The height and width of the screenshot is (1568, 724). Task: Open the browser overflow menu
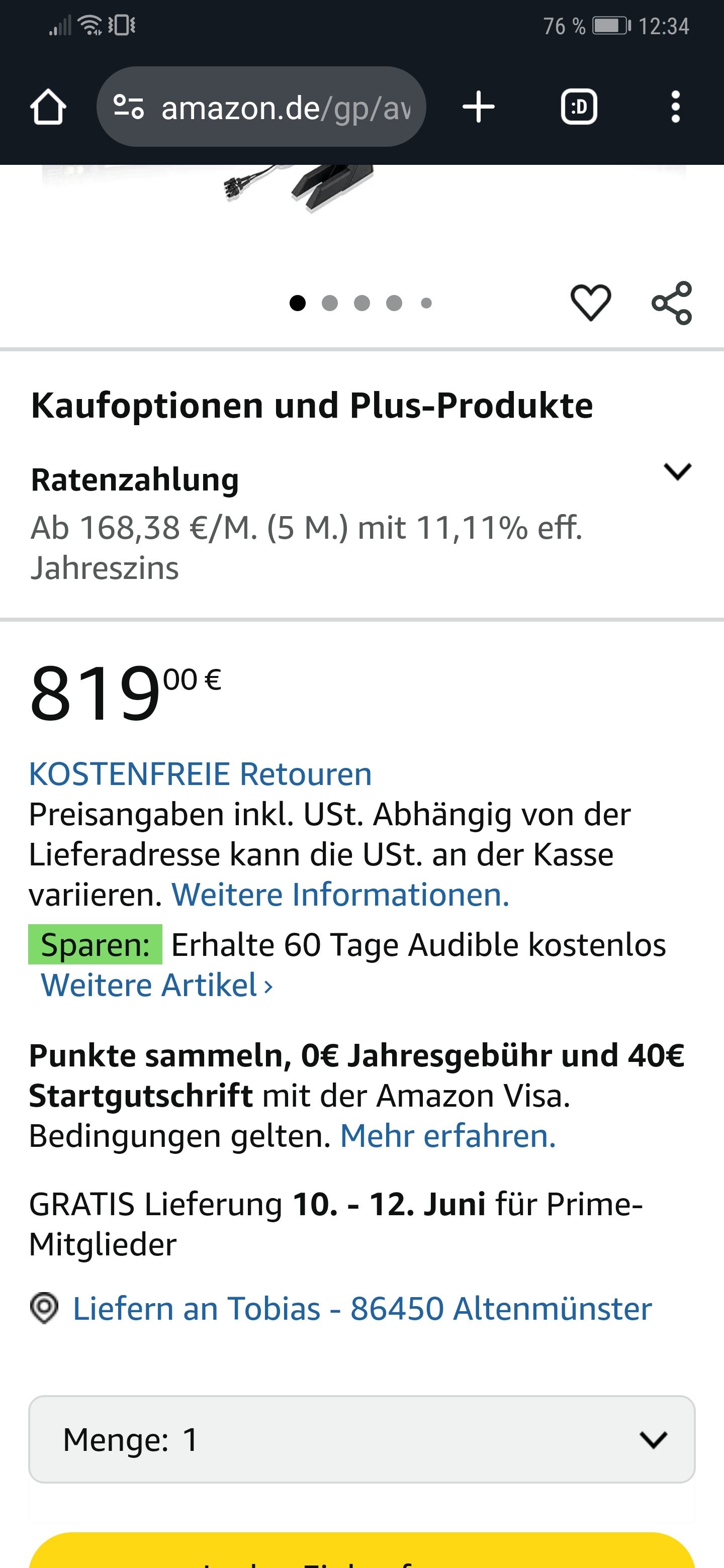point(675,107)
